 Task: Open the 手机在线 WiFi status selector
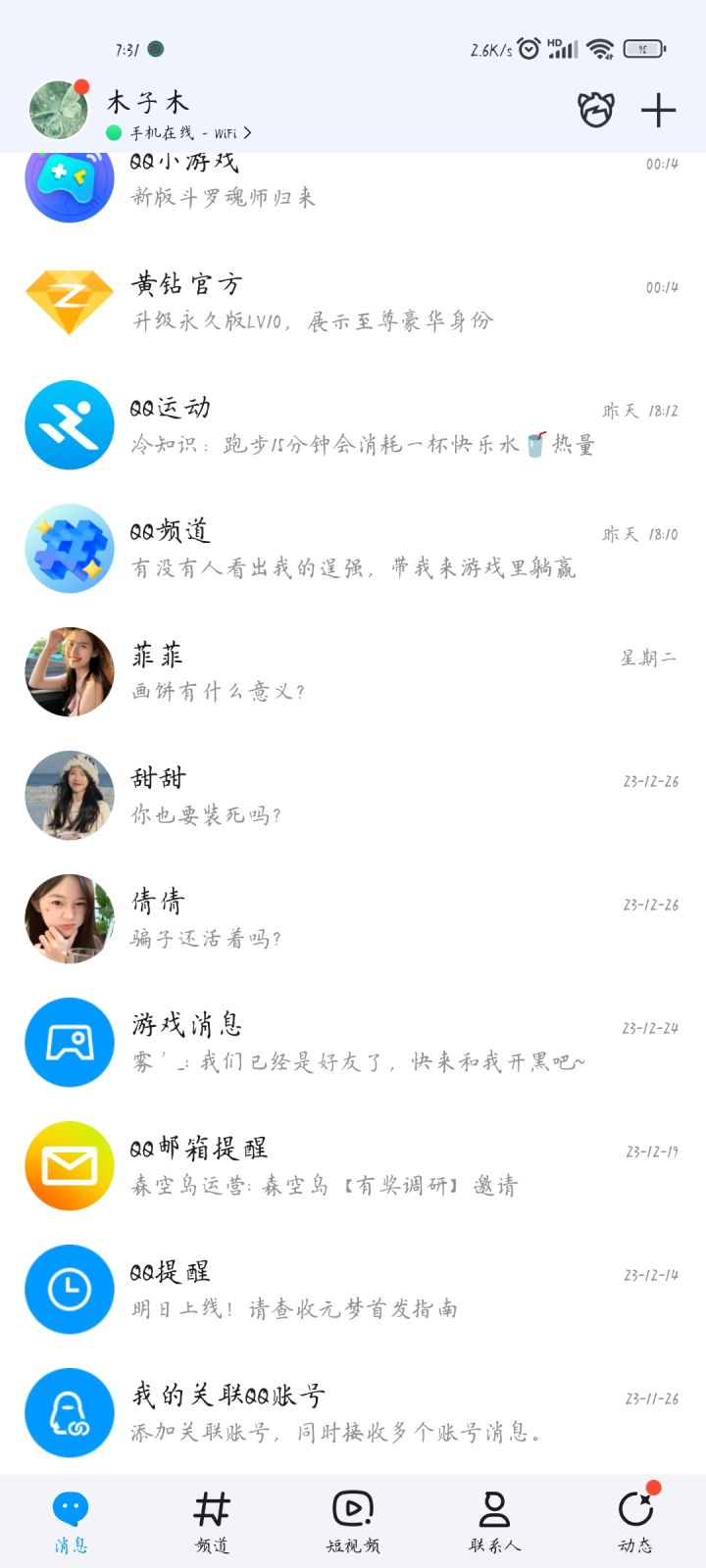click(x=181, y=133)
